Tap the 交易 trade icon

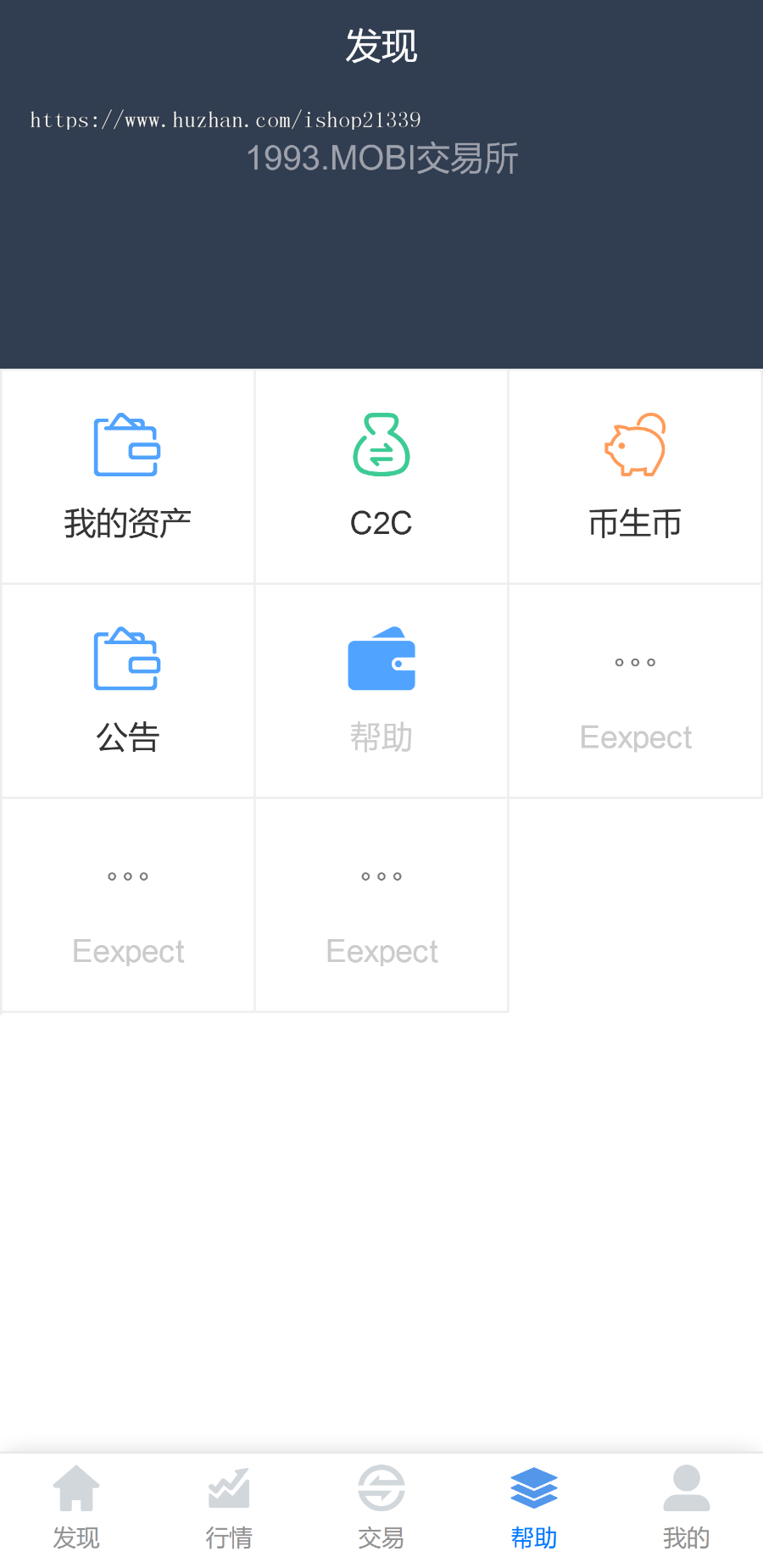tap(381, 1487)
